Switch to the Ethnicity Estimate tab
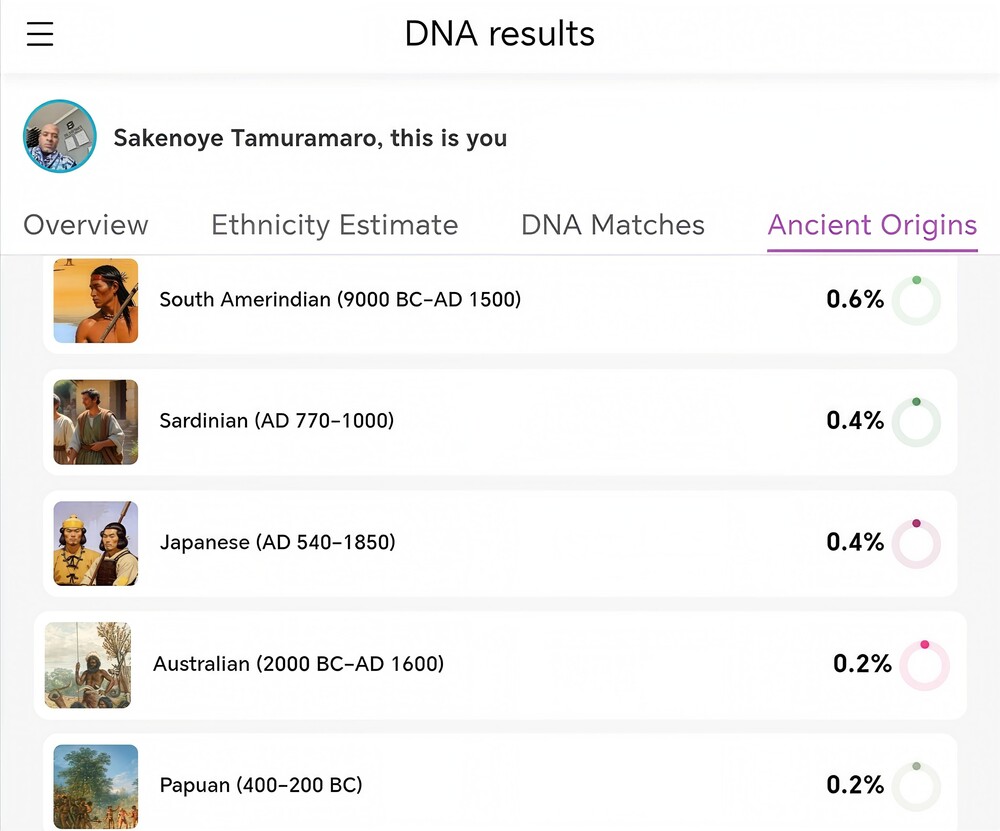Viewport: 1000px width, 831px height. point(334,225)
